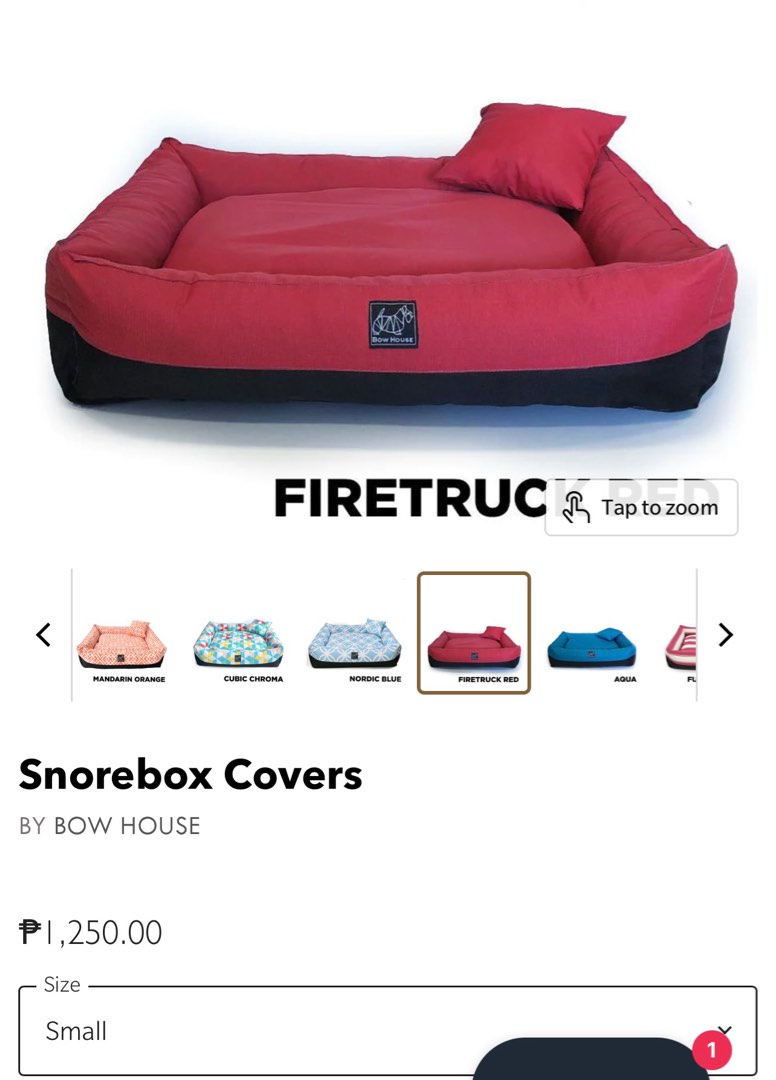Click the red notification badge showing 1
The image size is (776, 1080).
pos(710,1050)
